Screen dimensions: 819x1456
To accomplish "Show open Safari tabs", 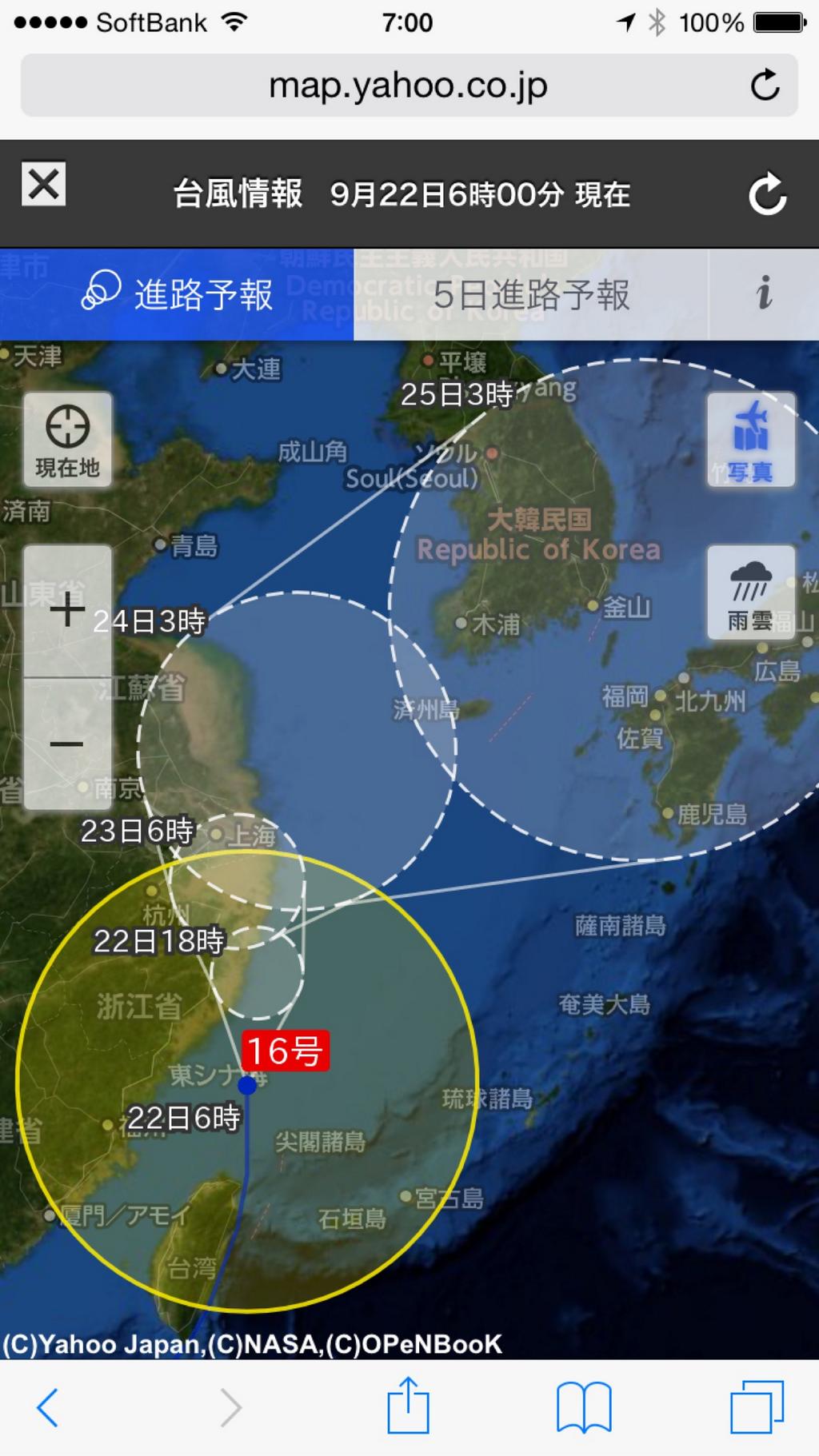I will (x=757, y=1407).
